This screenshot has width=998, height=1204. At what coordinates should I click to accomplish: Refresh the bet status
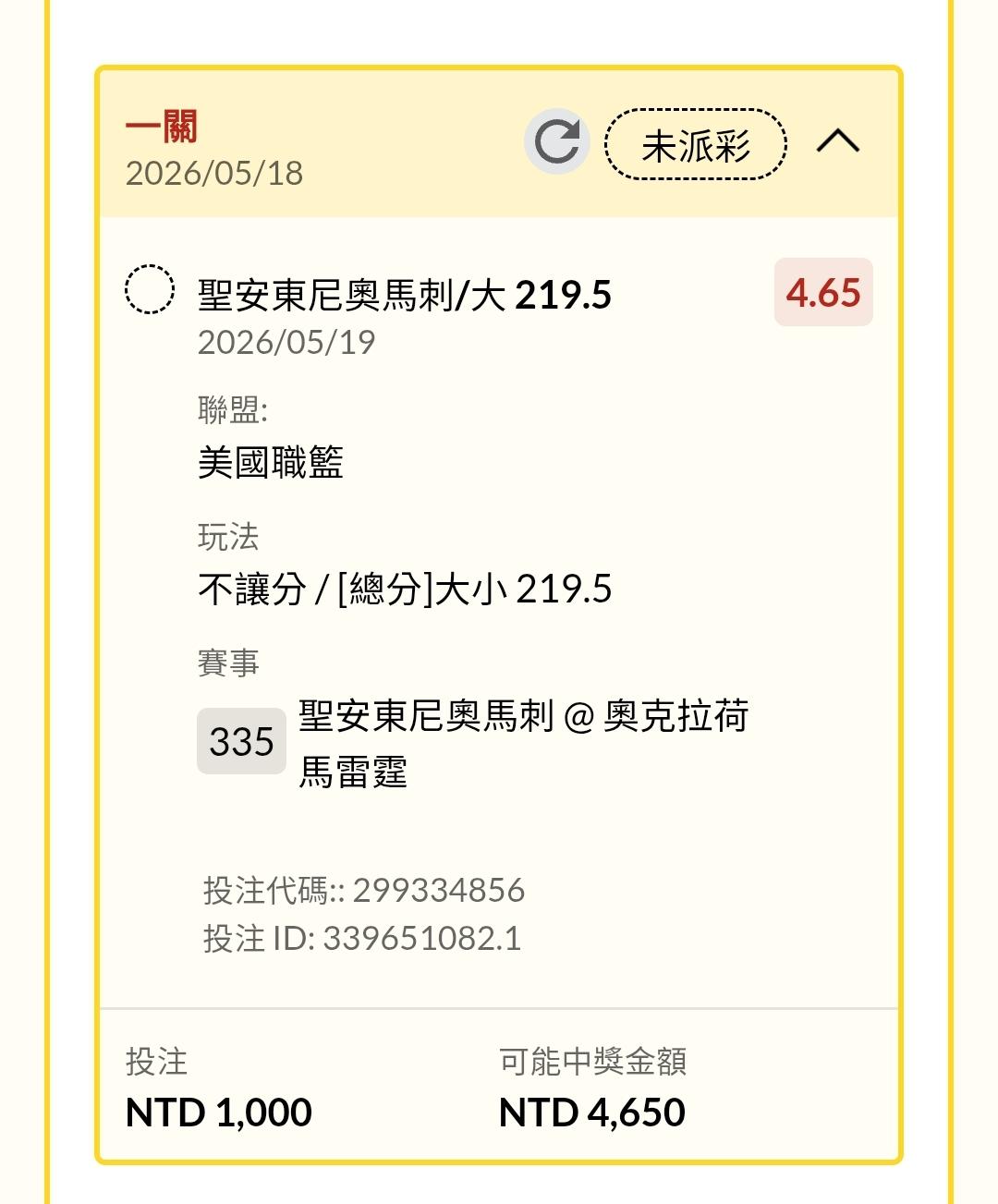click(557, 141)
